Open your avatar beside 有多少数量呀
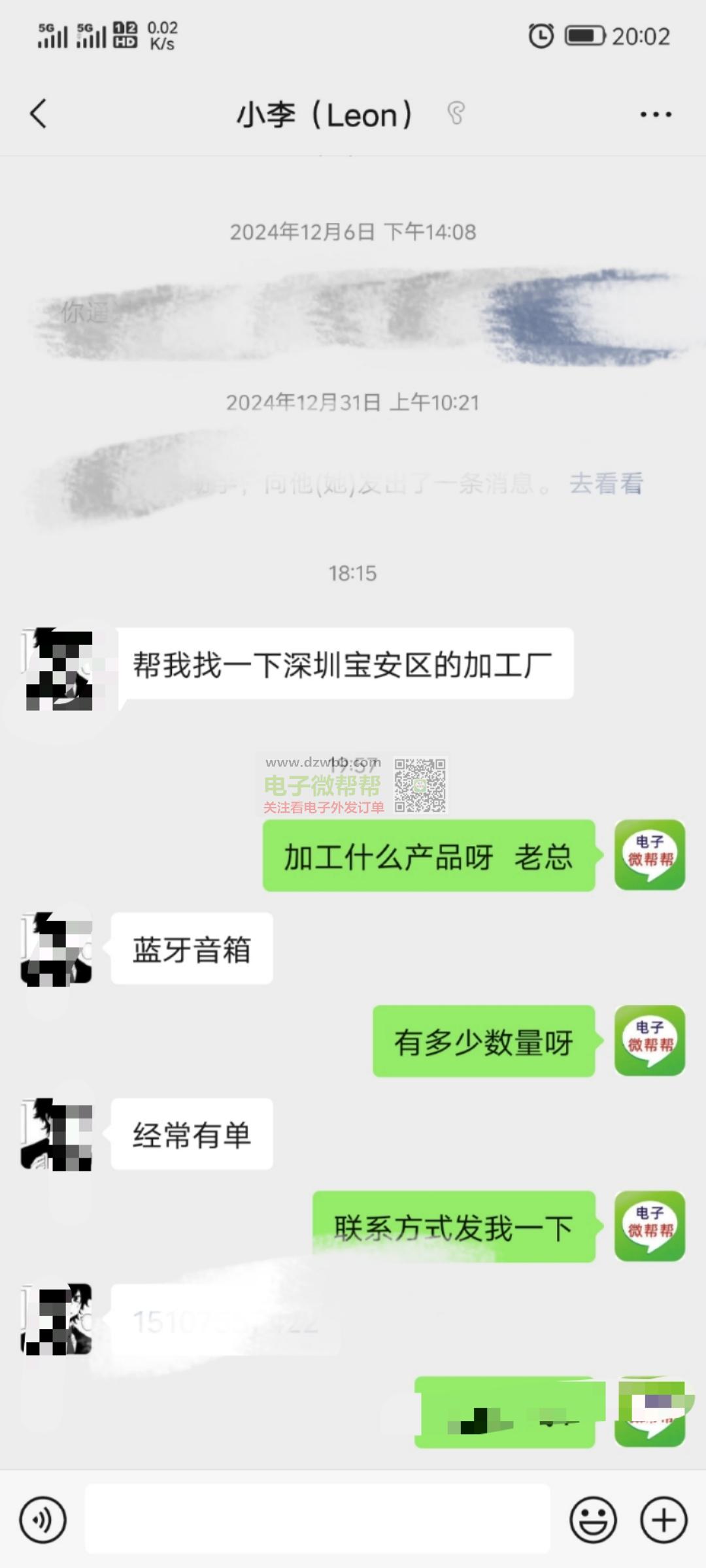Image resolution: width=706 pixels, height=1568 pixels. click(649, 1041)
